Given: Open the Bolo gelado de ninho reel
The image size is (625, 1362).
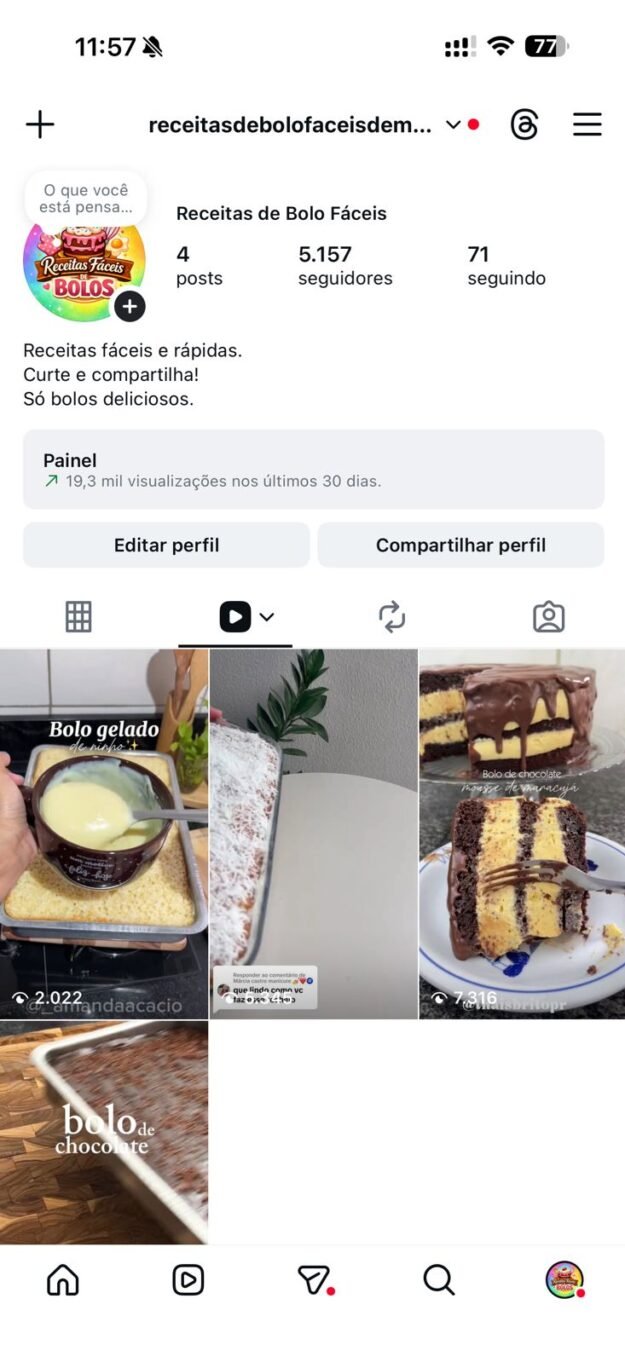Looking at the screenshot, I should pos(104,833).
